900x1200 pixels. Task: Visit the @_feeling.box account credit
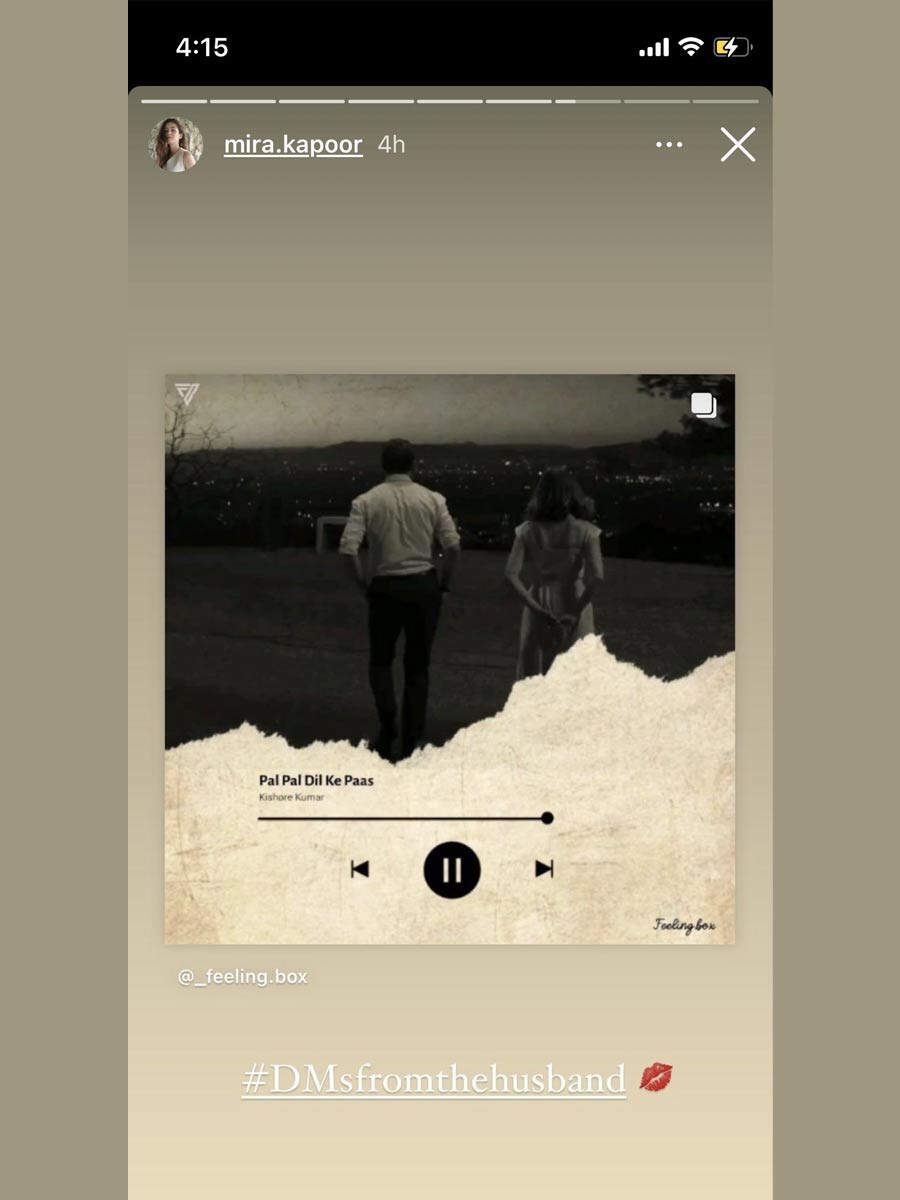coord(243,977)
